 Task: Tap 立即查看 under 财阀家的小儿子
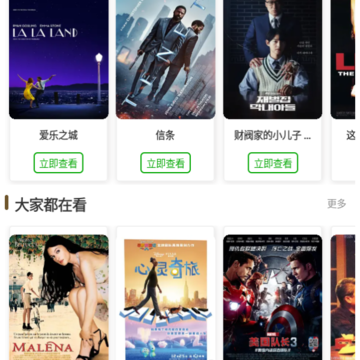click(273, 163)
